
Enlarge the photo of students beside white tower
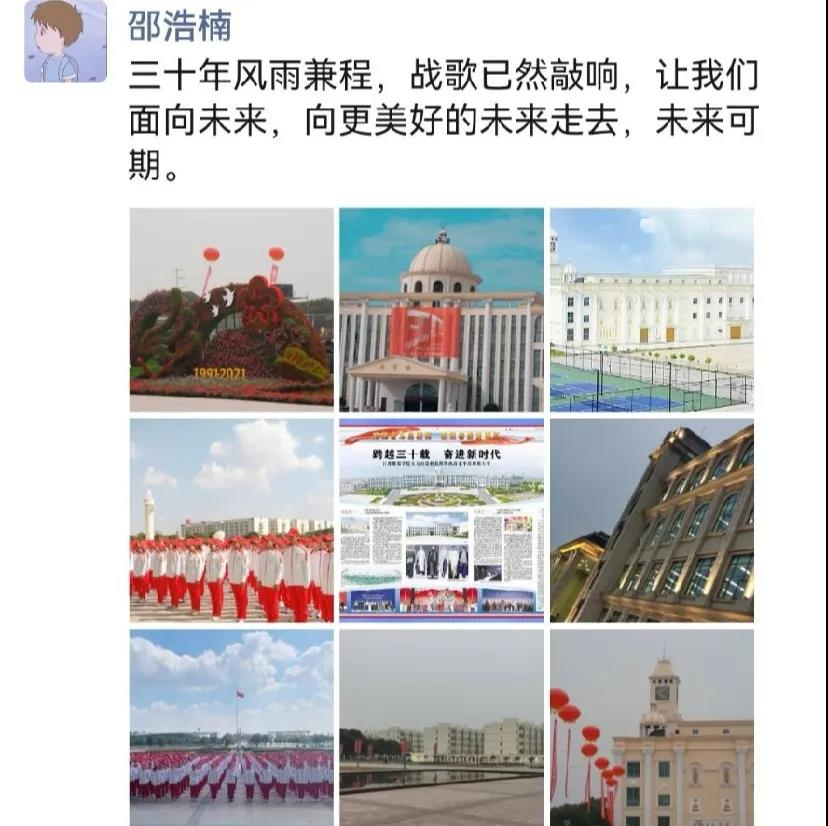click(x=231, y=520)
